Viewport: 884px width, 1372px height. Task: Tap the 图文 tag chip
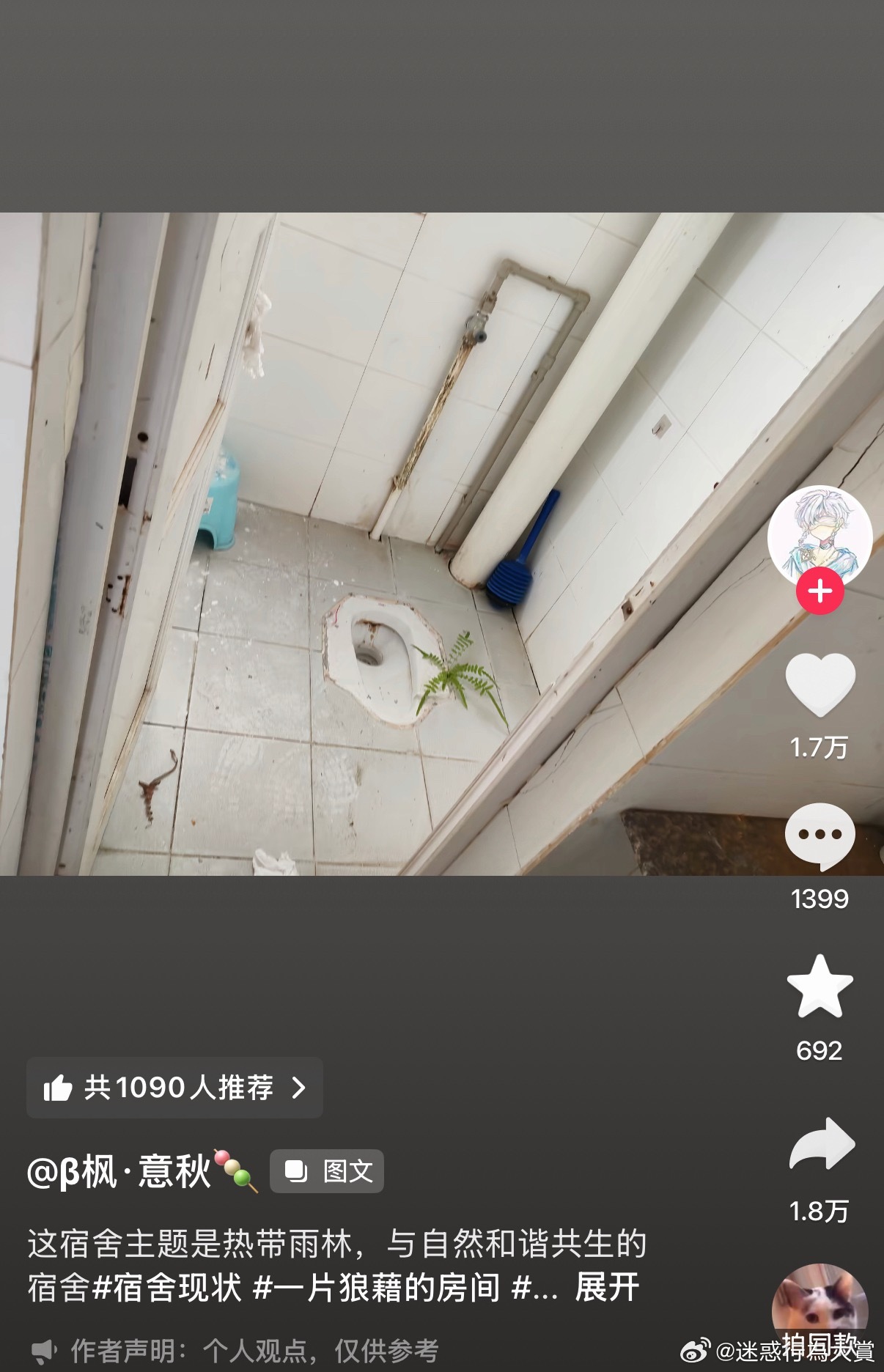coord(327,1171)
